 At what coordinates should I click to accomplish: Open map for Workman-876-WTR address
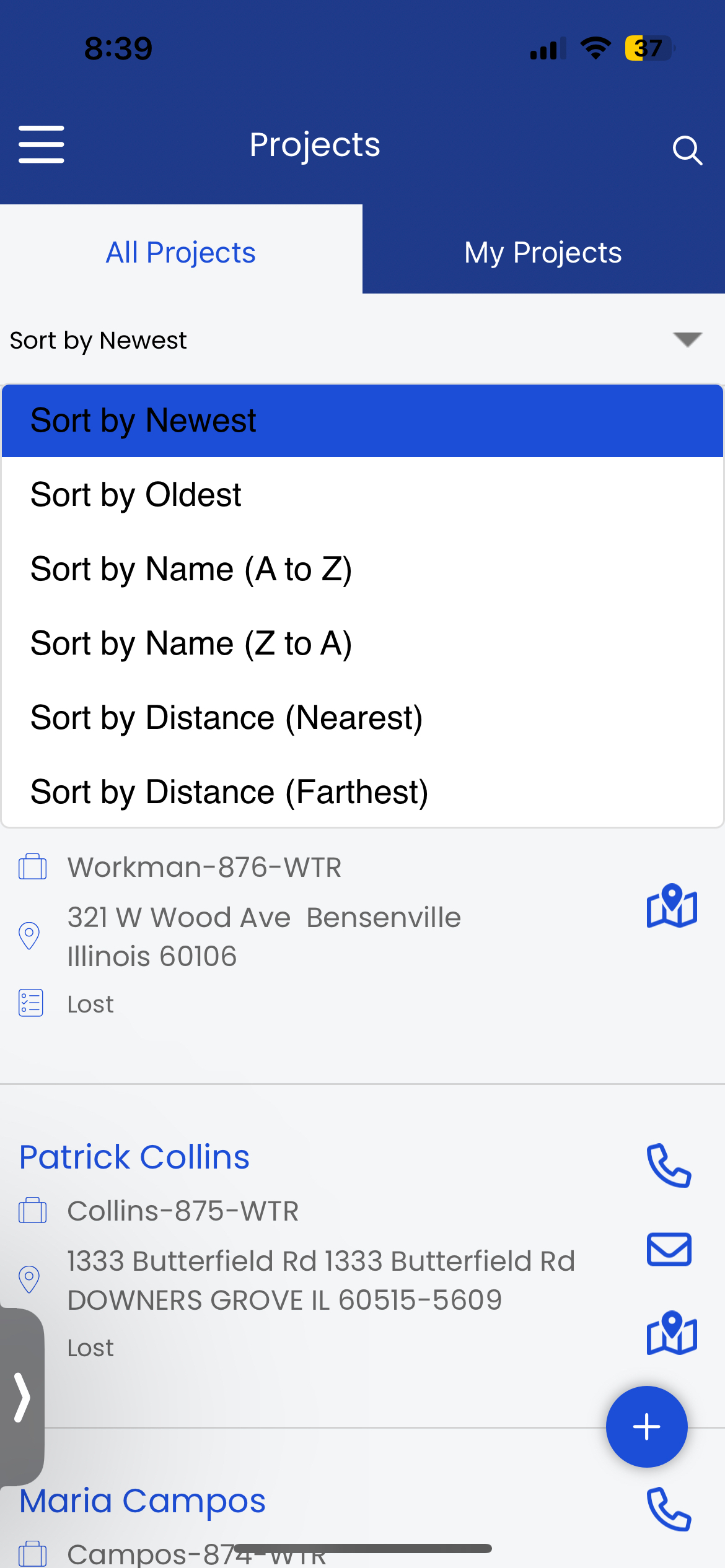pos(672,906)
